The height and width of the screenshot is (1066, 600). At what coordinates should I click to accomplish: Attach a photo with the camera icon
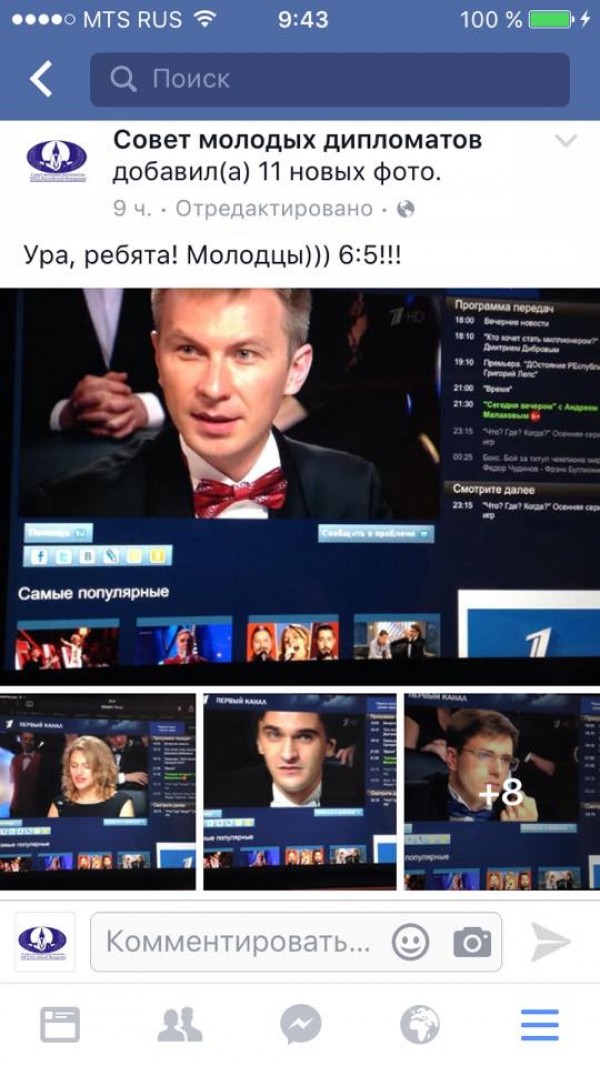point(472,942)
